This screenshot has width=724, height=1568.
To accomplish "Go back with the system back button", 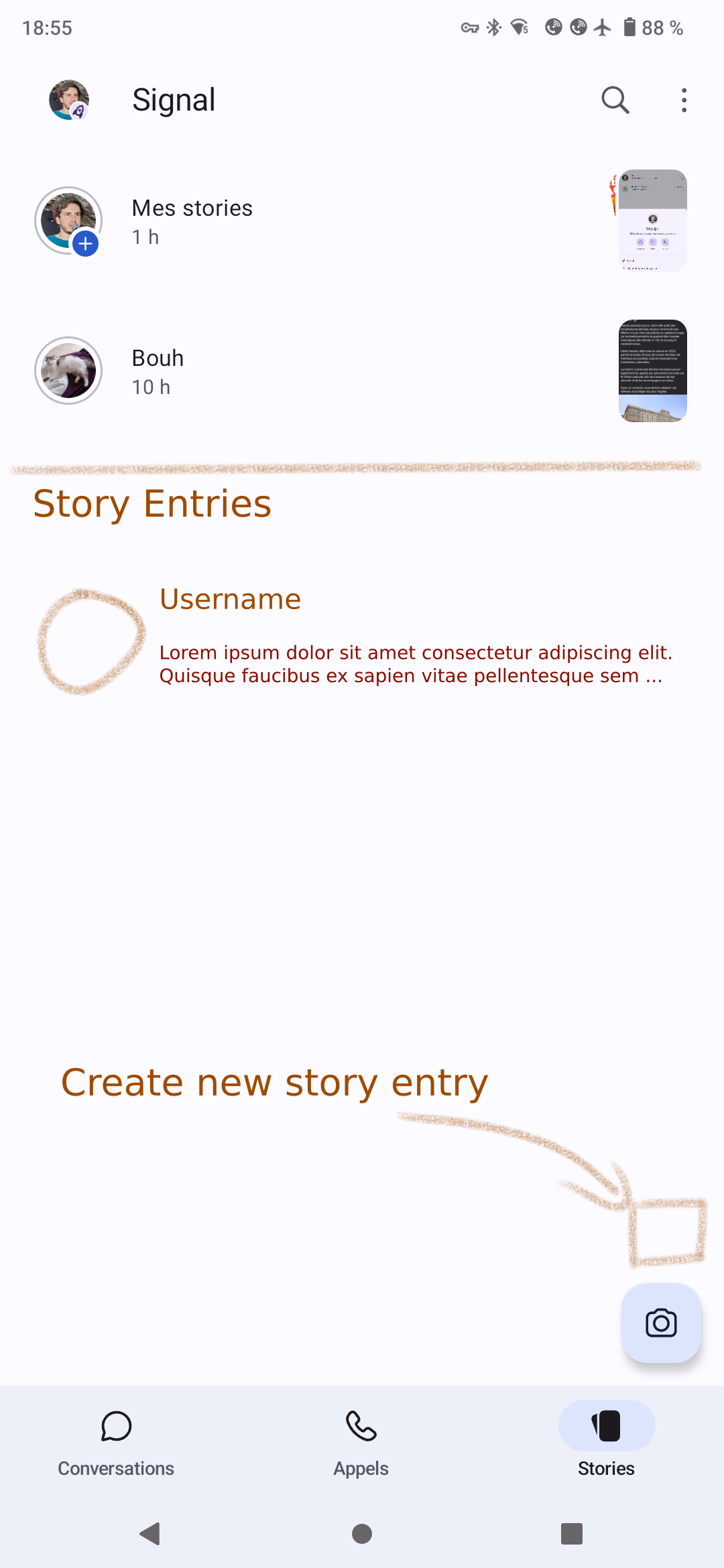I will [x=150, y=1533].
